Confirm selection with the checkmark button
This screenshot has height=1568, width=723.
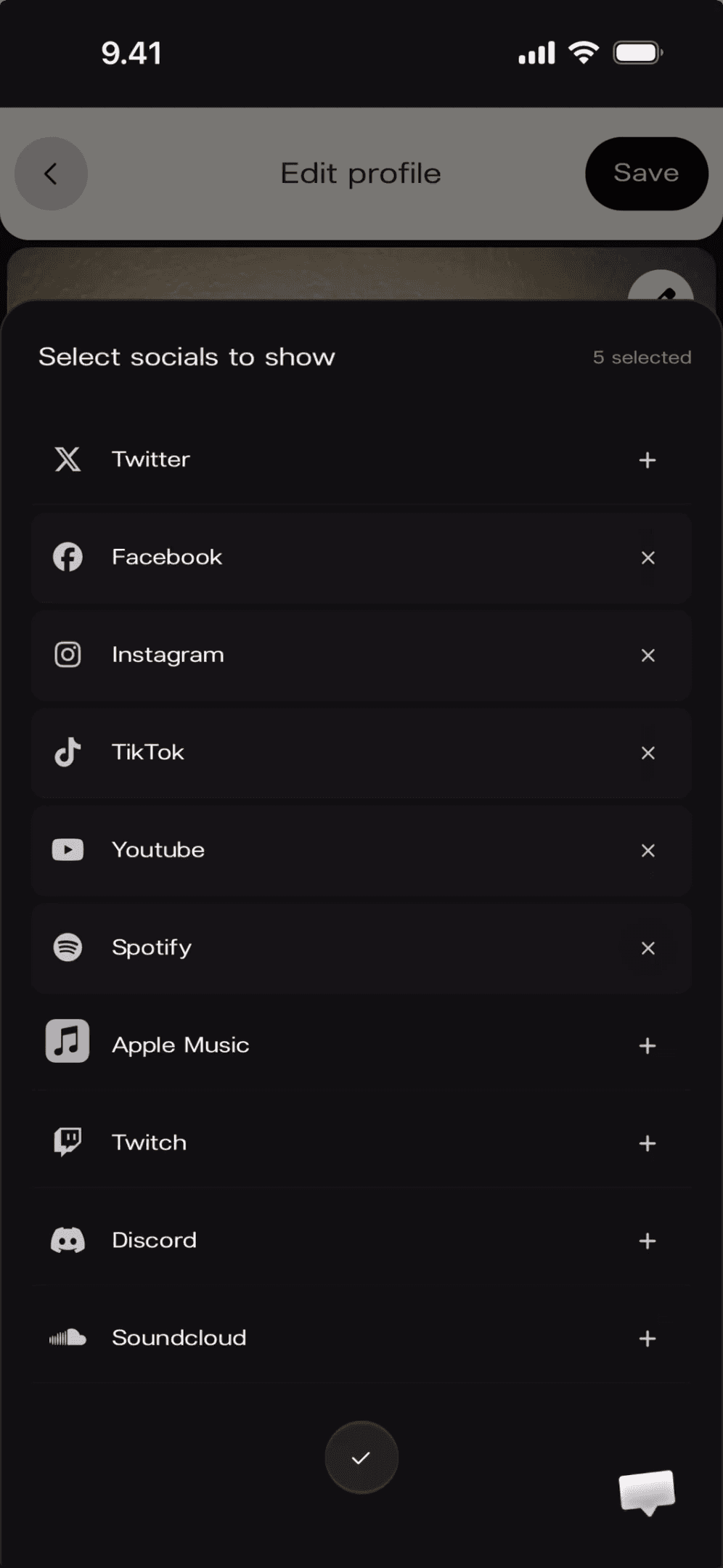point(361,1458)
